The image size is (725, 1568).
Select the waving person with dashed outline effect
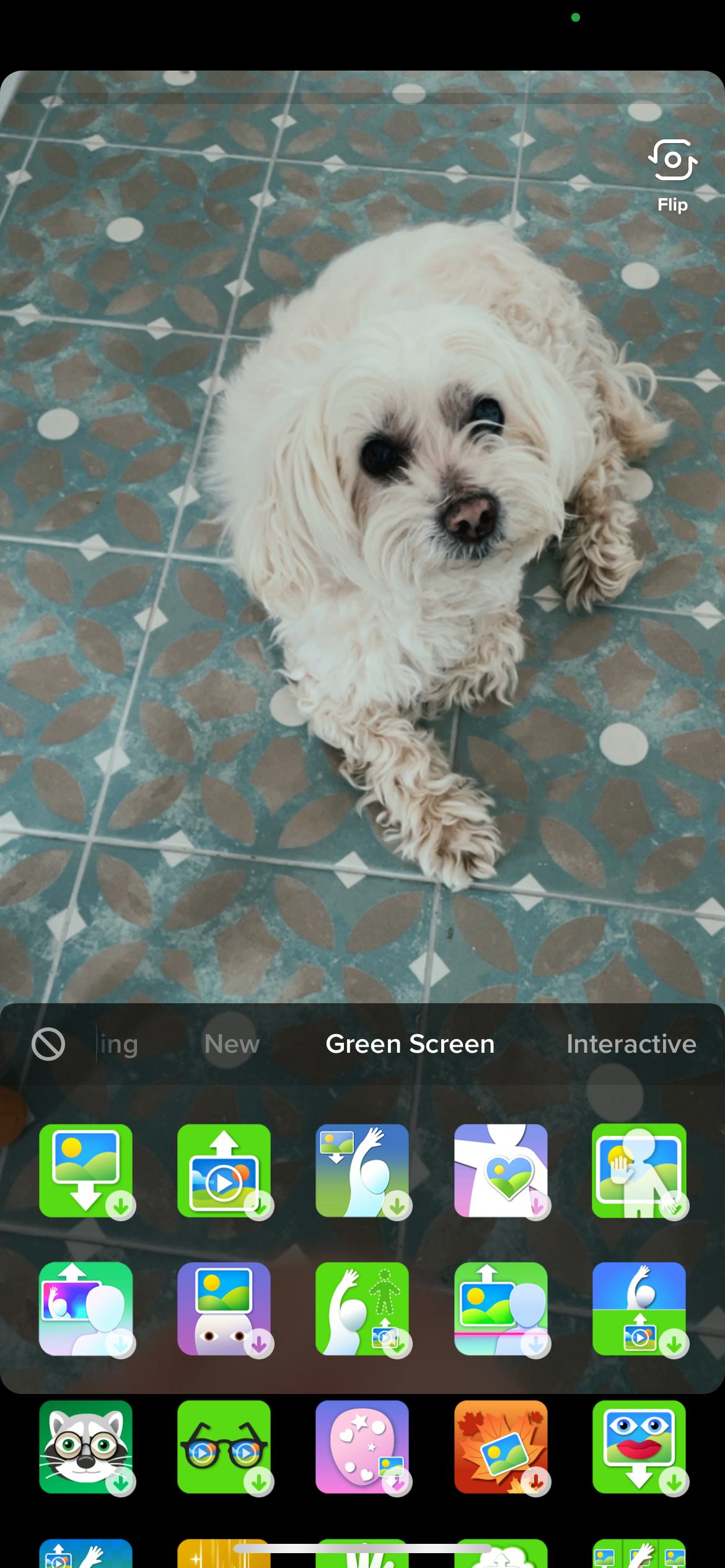coord(362,1309)
